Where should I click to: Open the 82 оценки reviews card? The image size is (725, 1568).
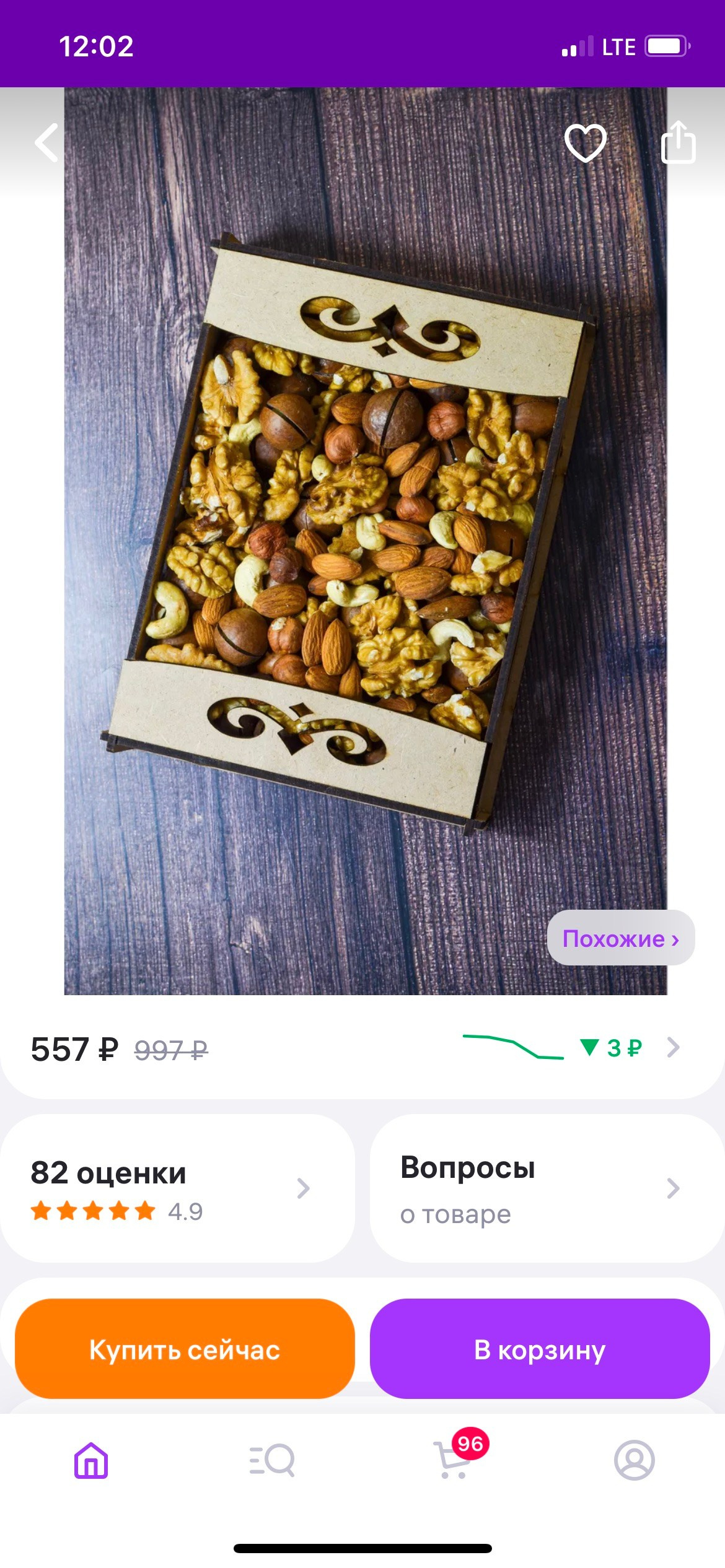177,1188
